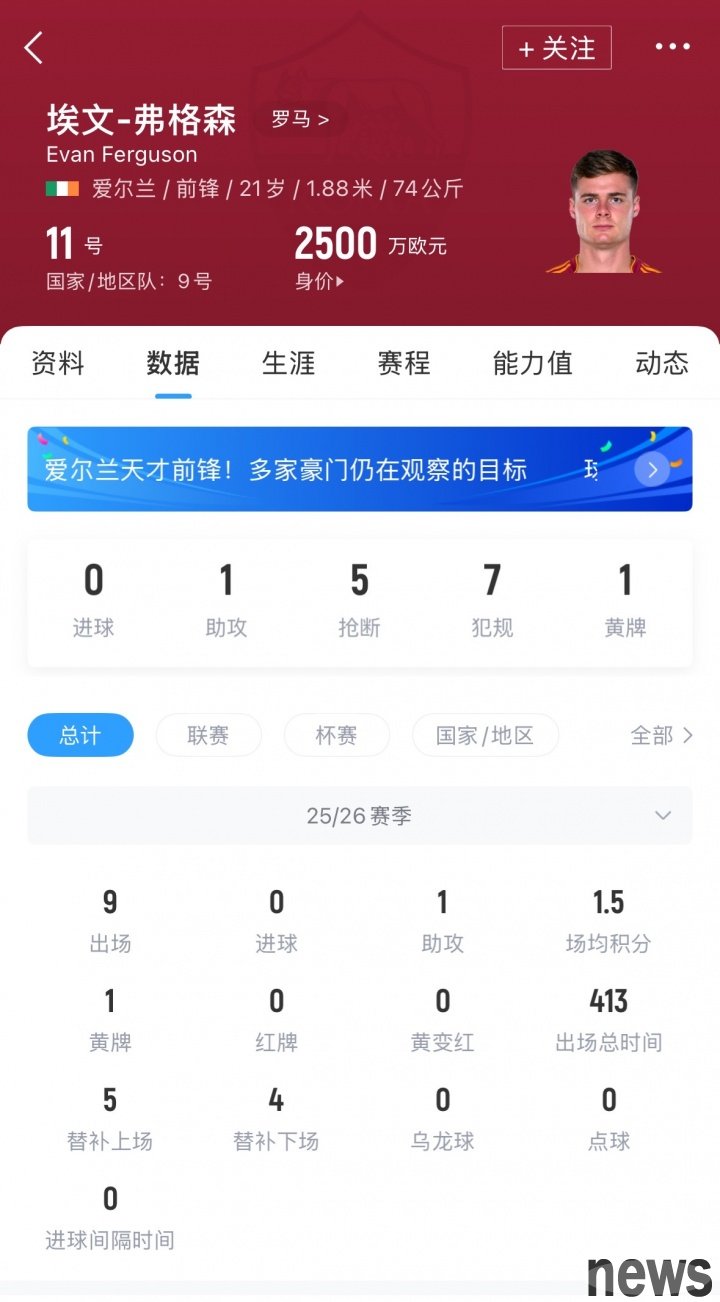Image resolution: width=720 pixels, height=1302 pixels.
Task: Expand the 身价 market value details
Action: tap(319, 281)
